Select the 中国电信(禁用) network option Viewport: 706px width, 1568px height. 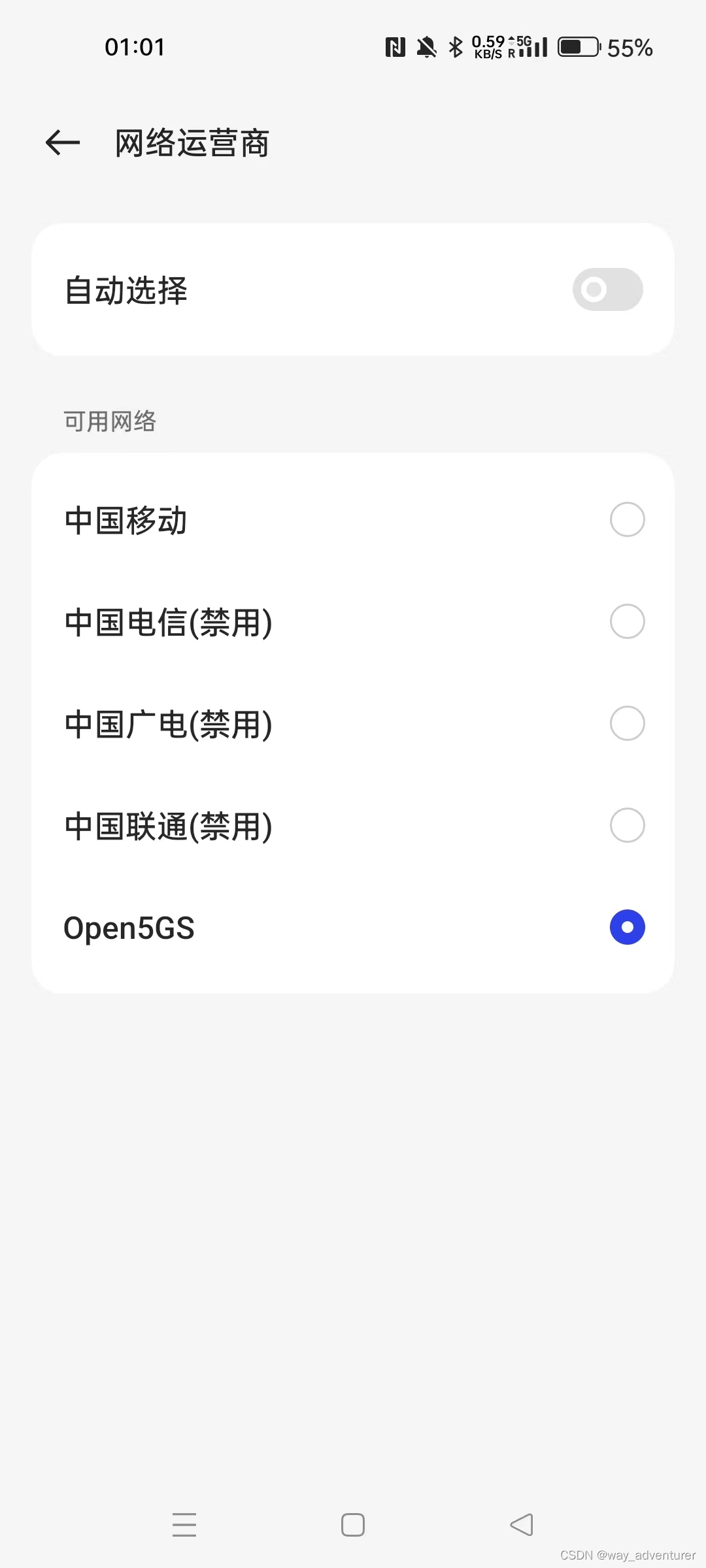pos(627,622)
